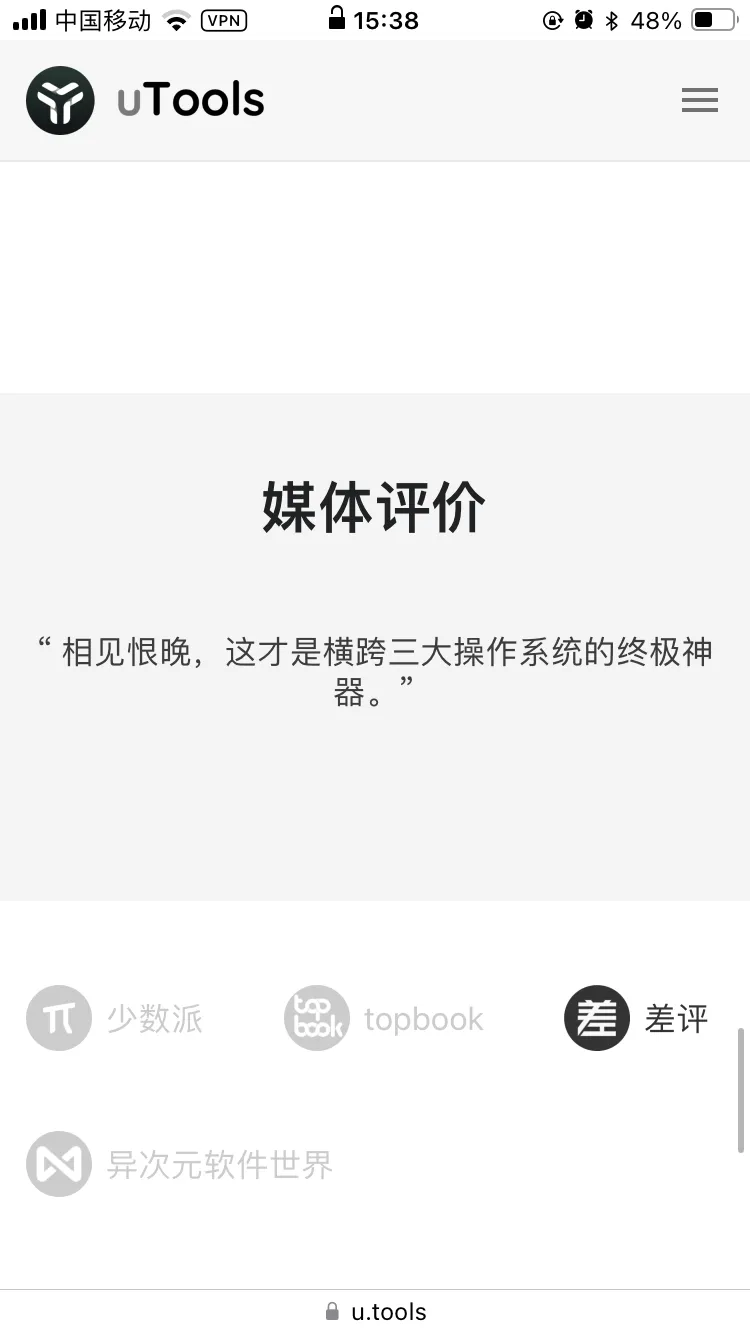View the 异次元软件世界 review
Image resolution: width=750 pixels, height=1334 pixels.
(x=180, y=1164)
